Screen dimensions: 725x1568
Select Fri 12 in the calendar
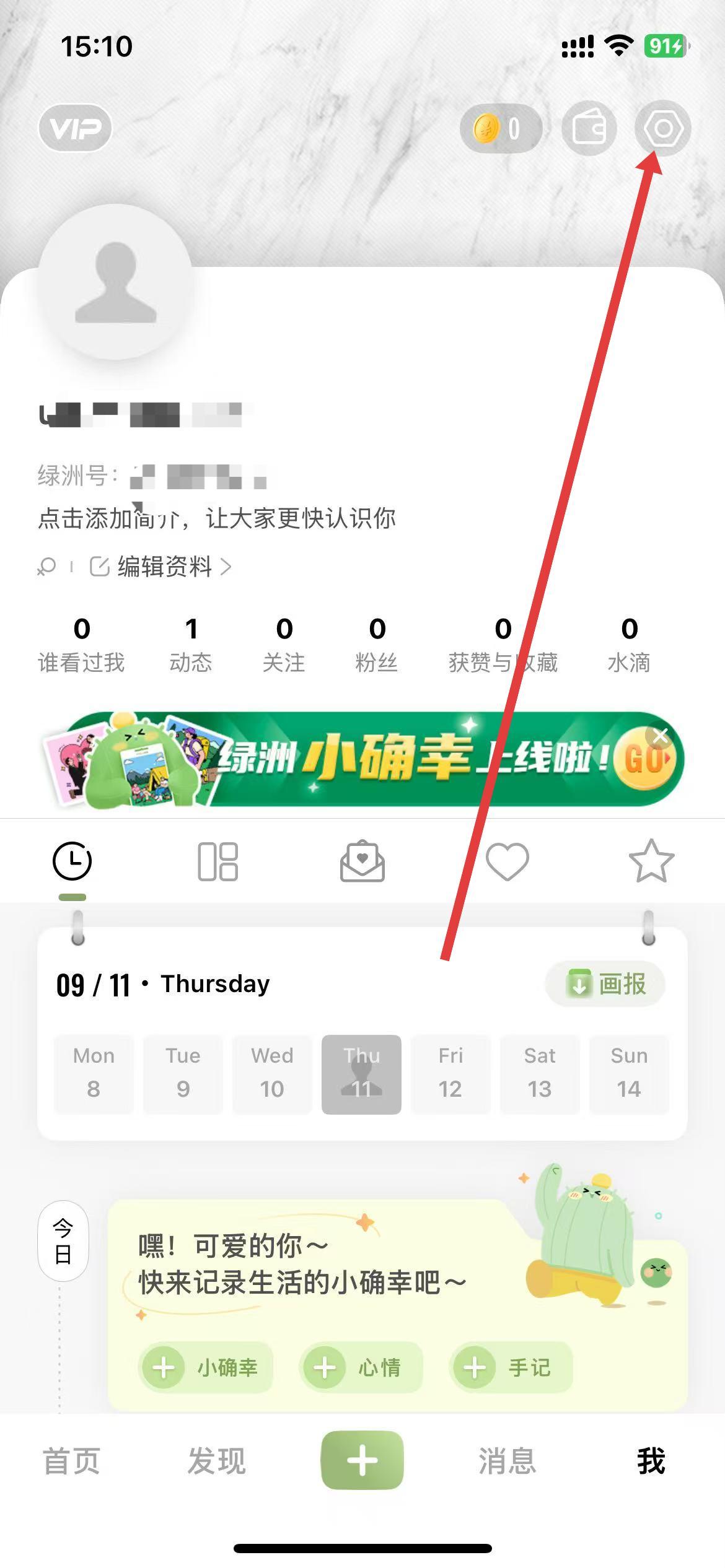pyautogui.click(x=450, y=1074)
